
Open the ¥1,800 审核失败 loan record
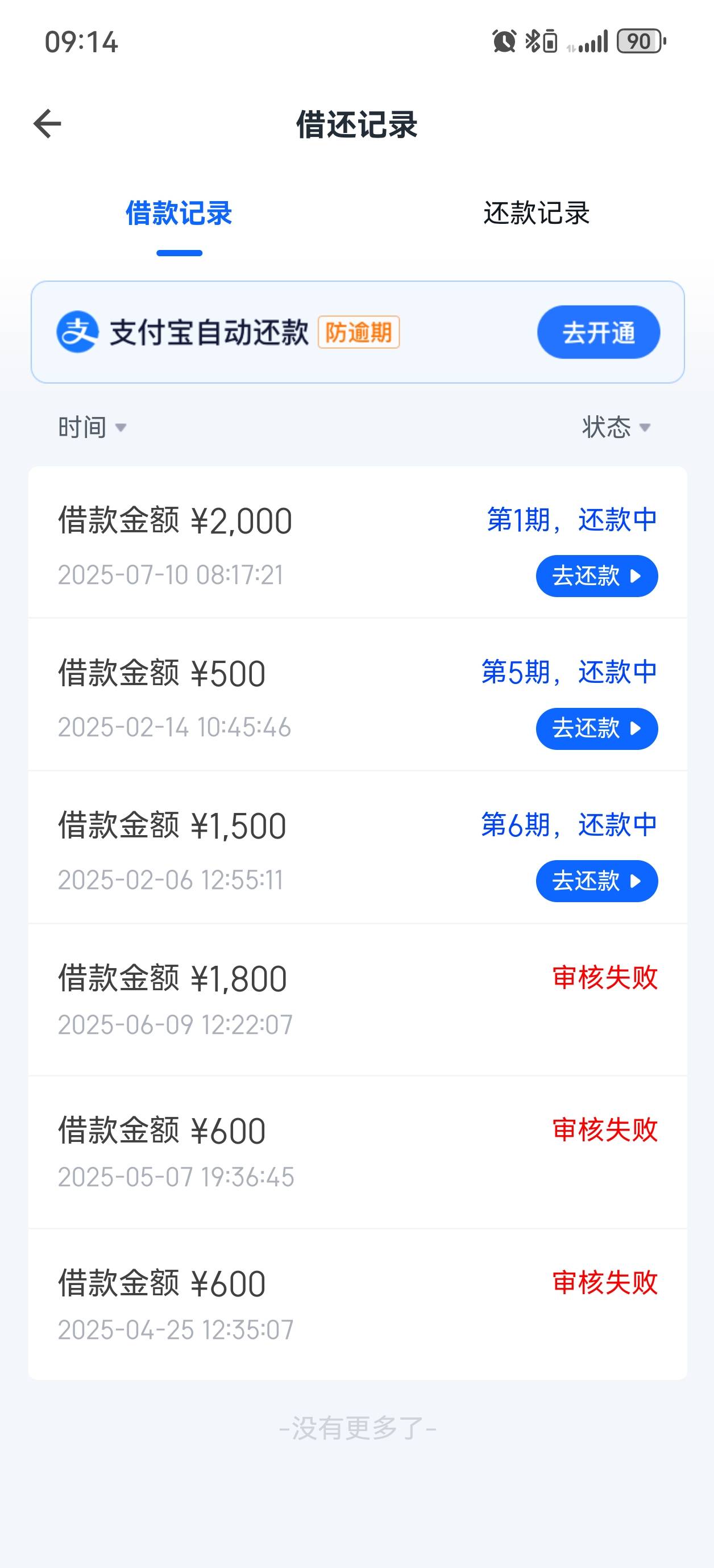[358, 999]
